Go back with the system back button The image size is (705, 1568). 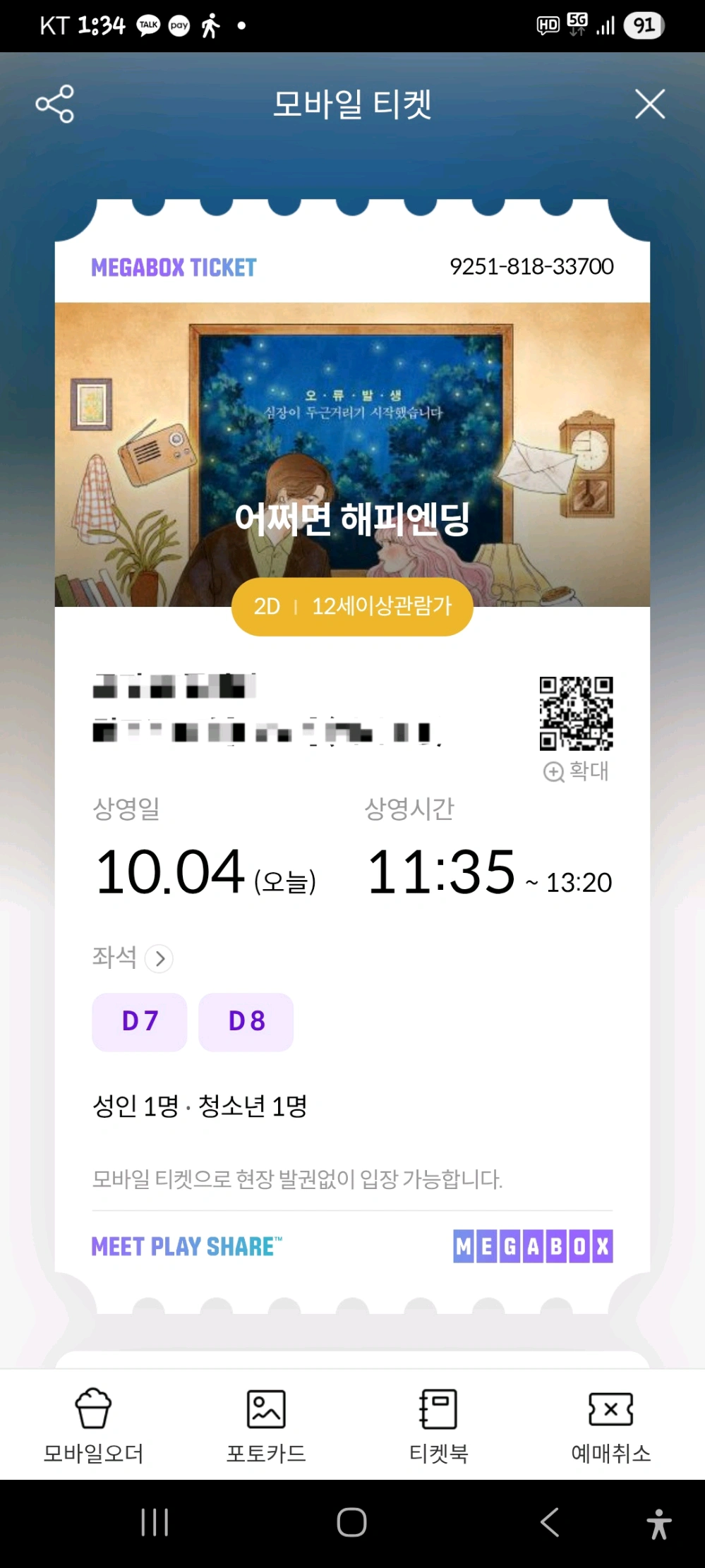(x=550, y=1522)
